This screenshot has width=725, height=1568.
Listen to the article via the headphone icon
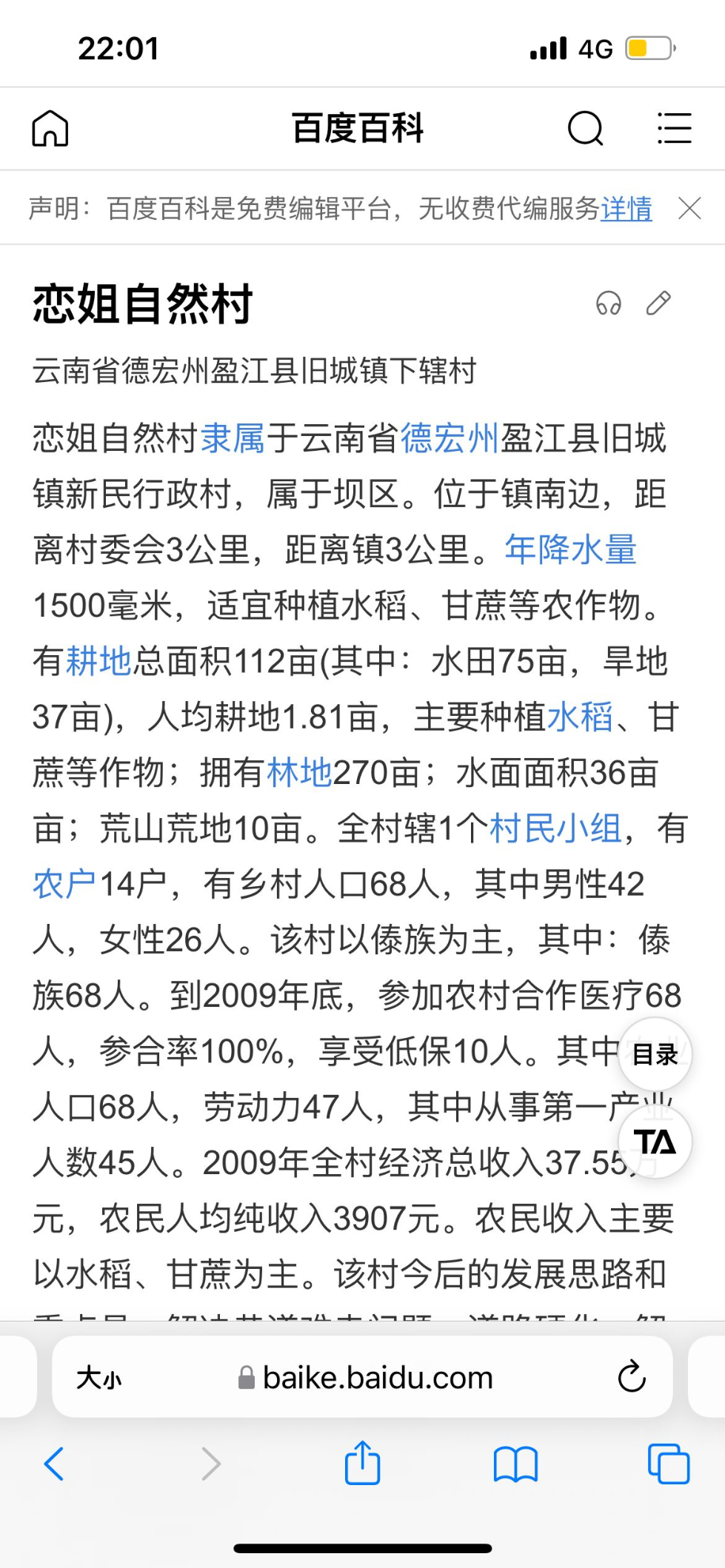tap(609, 304)
